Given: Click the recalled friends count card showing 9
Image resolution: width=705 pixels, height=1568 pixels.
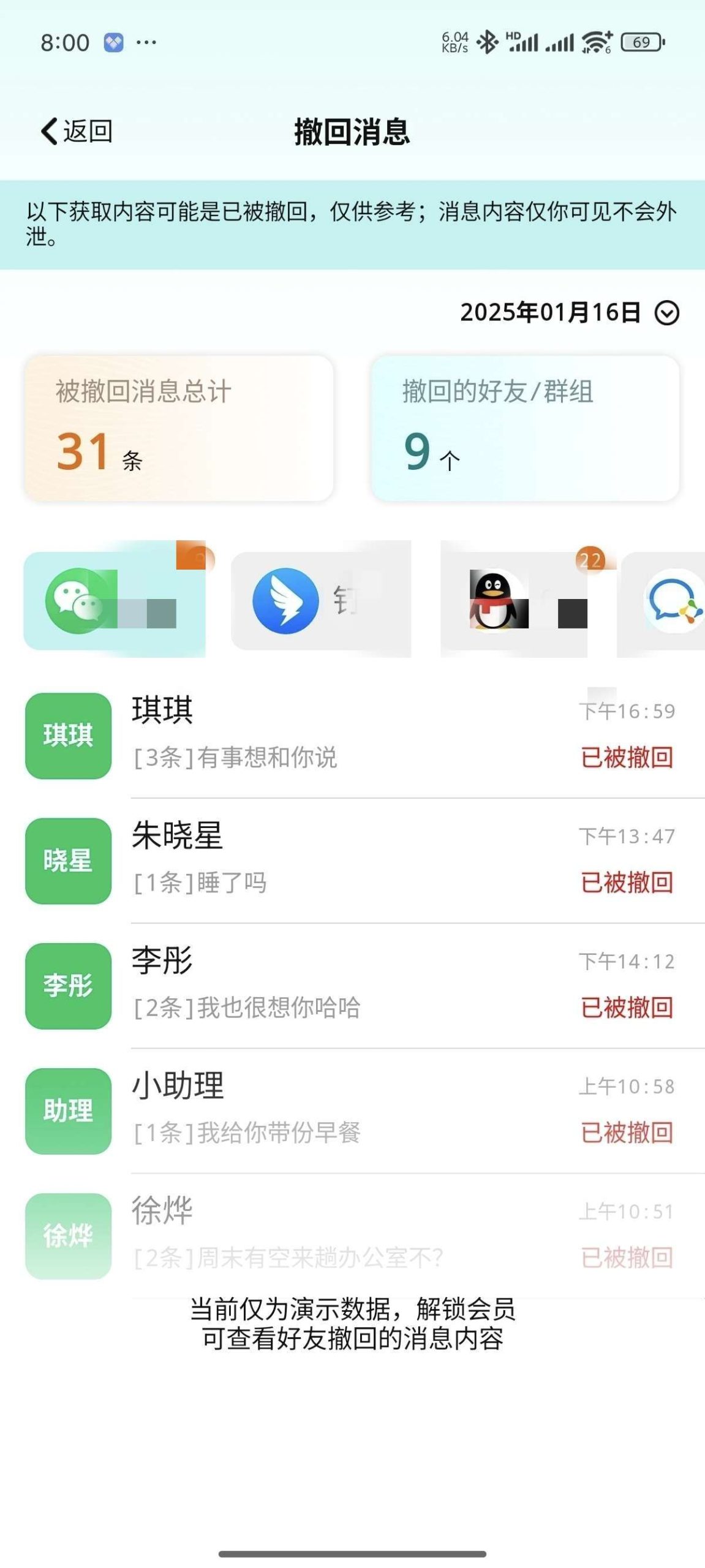Looking at the screenshot, I should click(x=527, y=429).
